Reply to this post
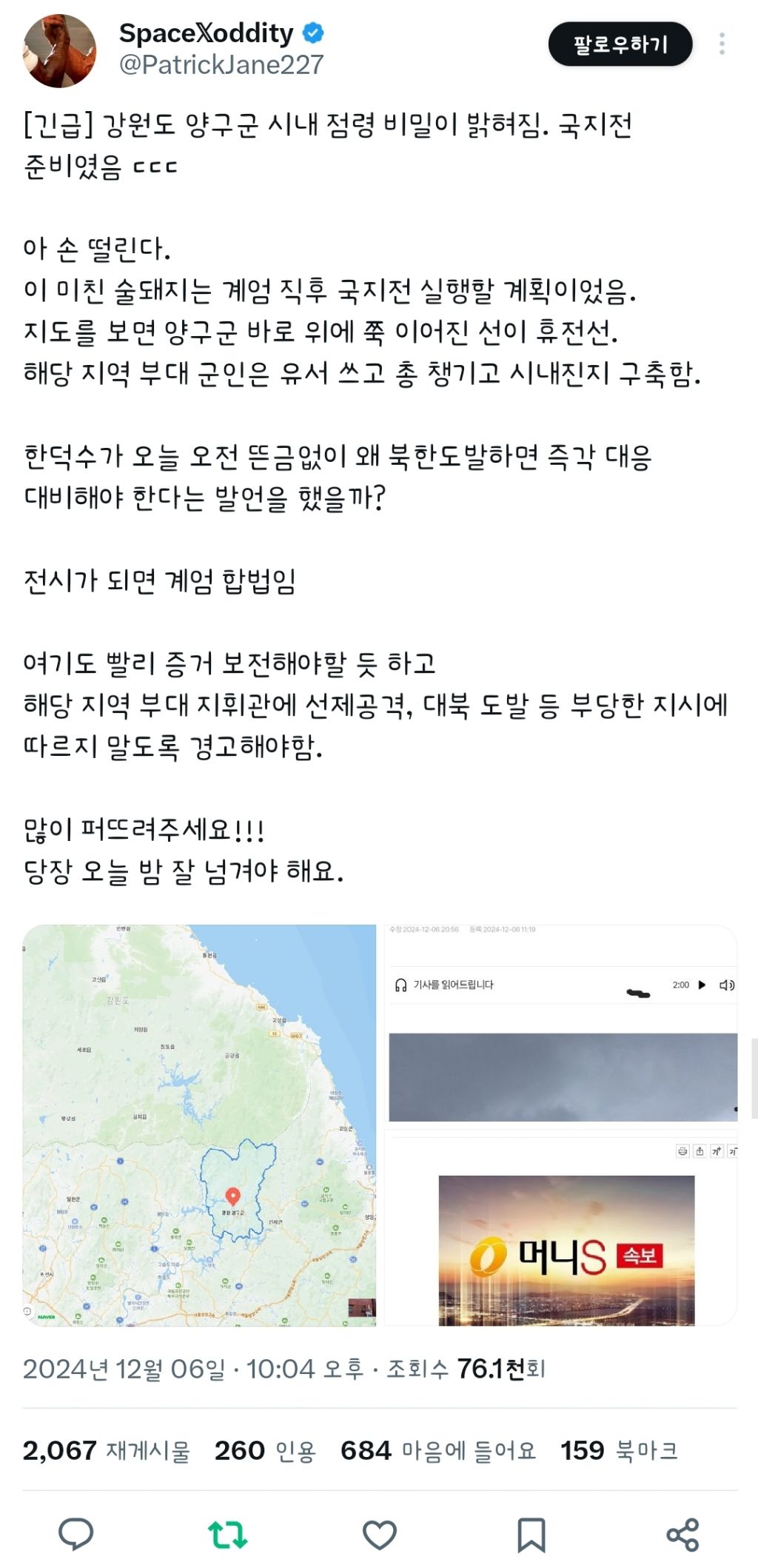The width and height of the screenshot is (758, 1568). tap(76, 1534)
